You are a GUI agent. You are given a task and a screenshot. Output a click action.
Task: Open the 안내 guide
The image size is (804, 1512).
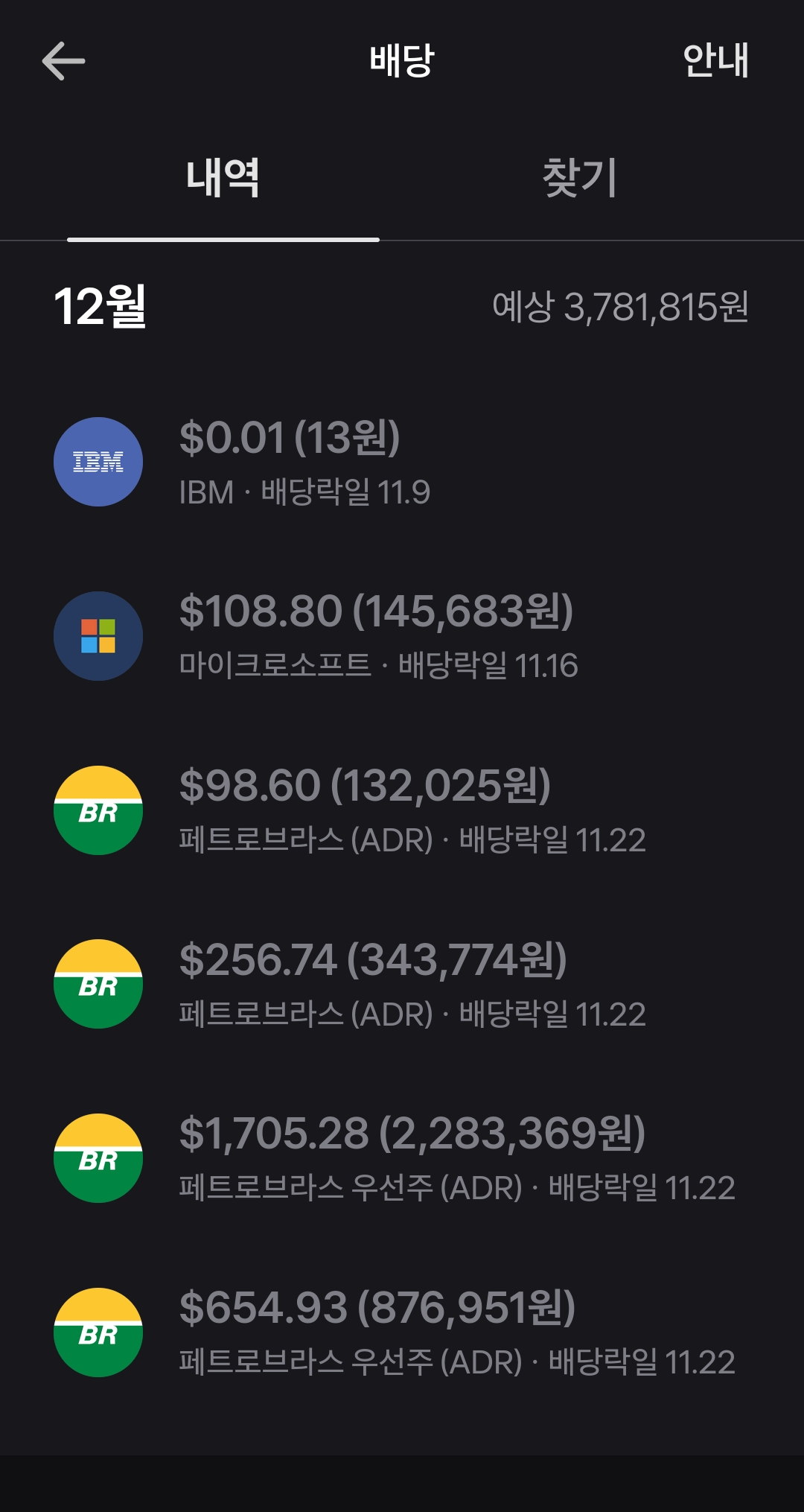coord(715,61)
